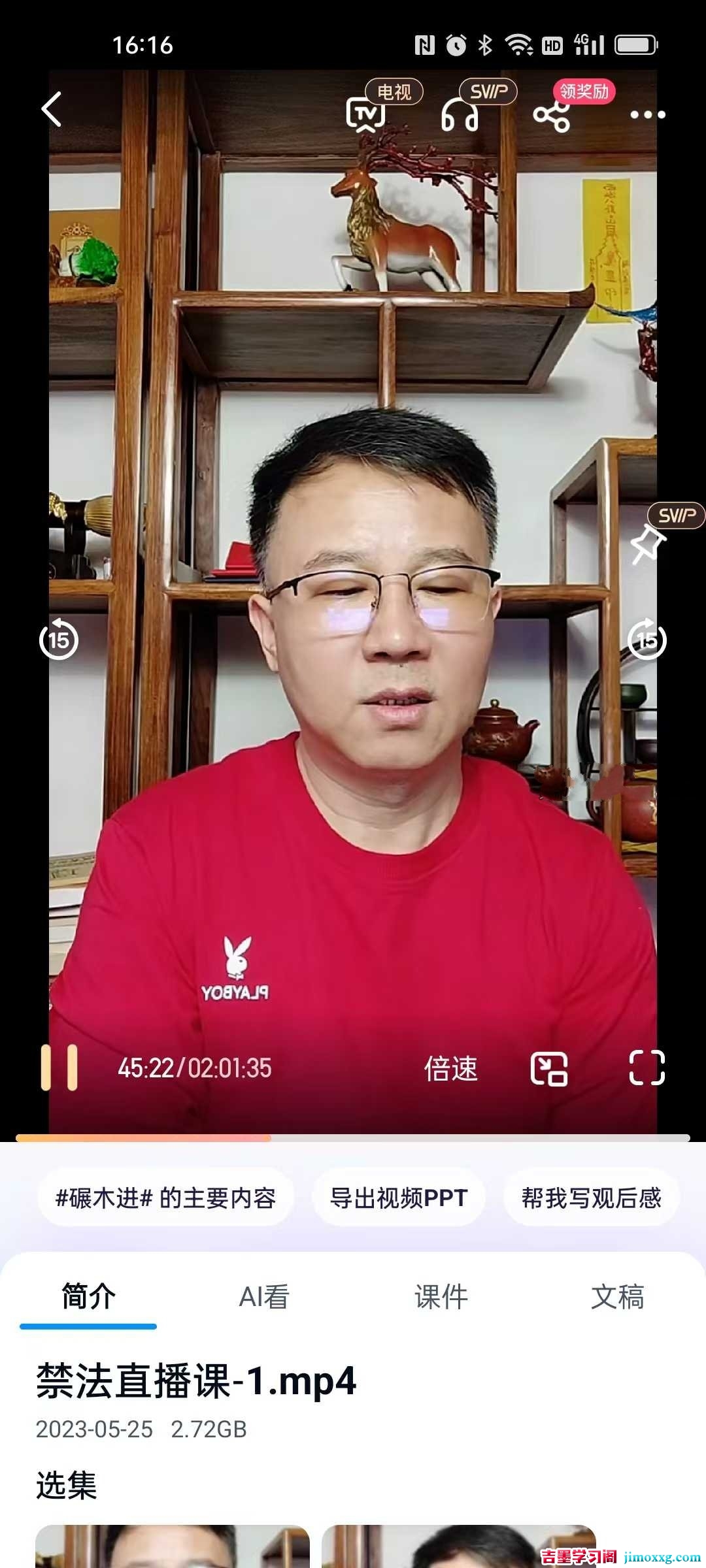The width and height of the screenshot is (706, 1568).
Task: View the 文稿 tab
Action: 617,1297
